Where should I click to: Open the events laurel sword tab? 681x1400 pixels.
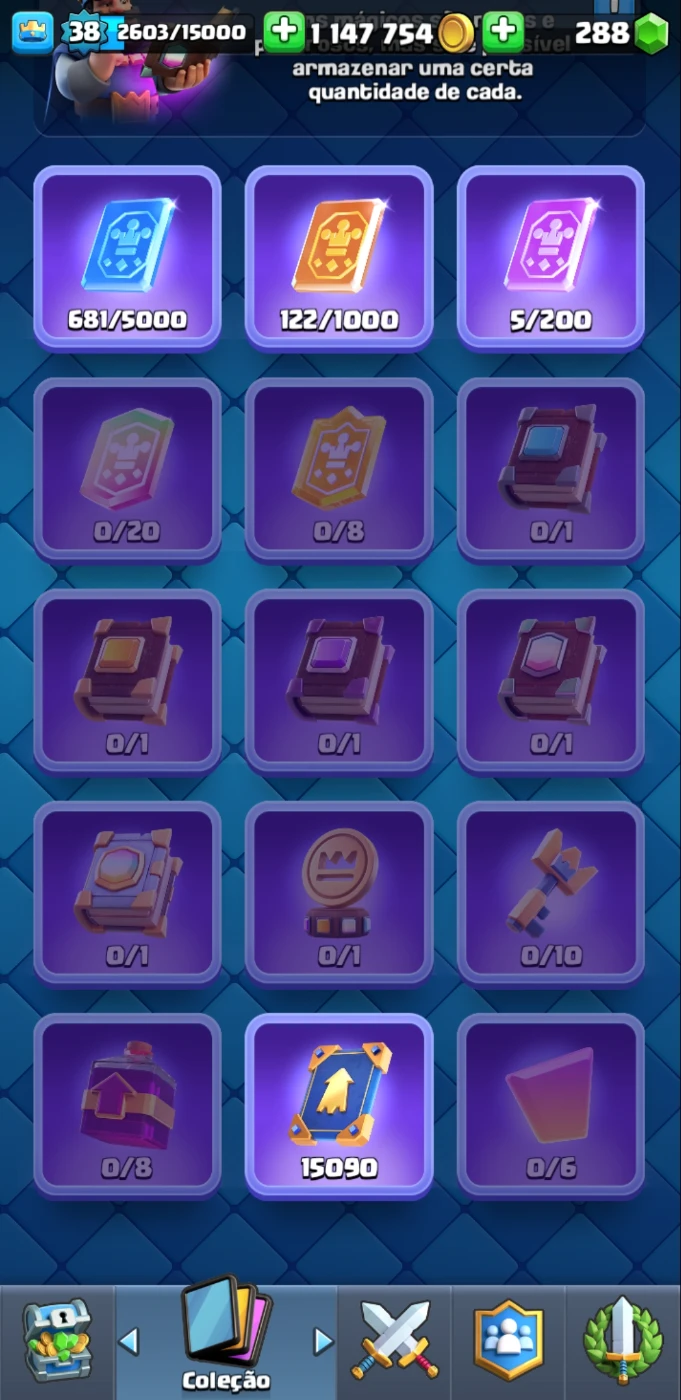pos(622,1342)
